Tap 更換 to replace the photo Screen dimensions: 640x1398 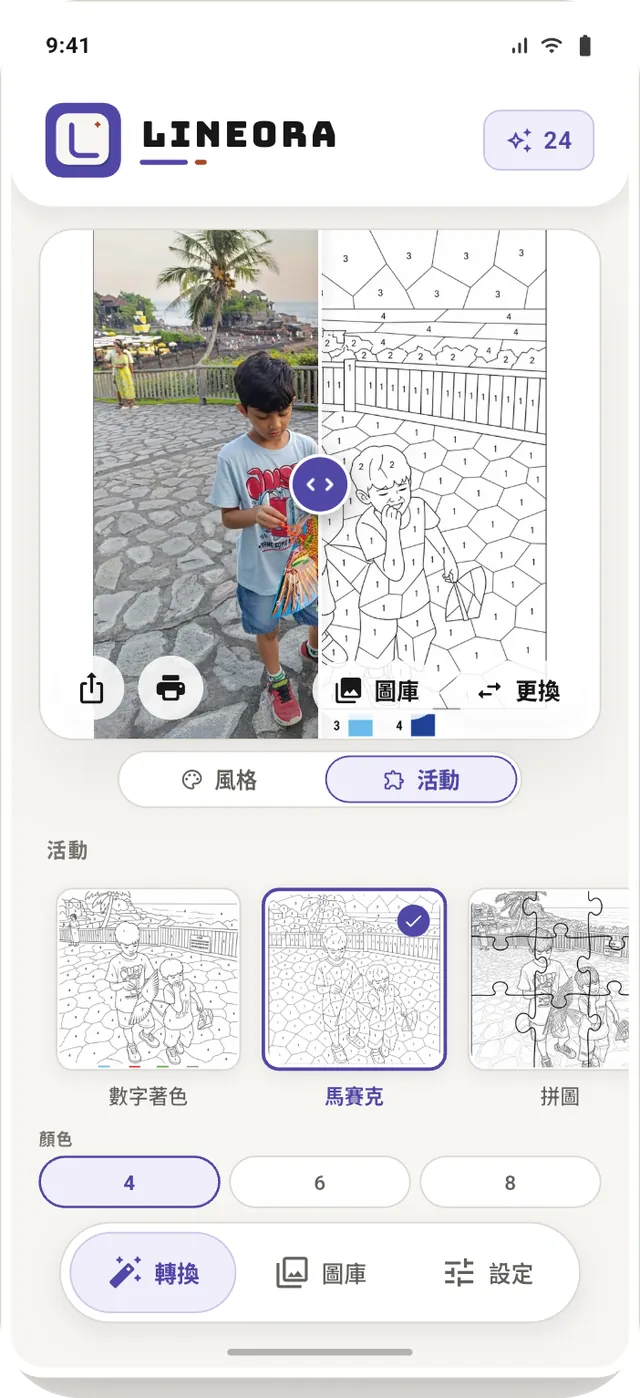(x=518, y=691)
